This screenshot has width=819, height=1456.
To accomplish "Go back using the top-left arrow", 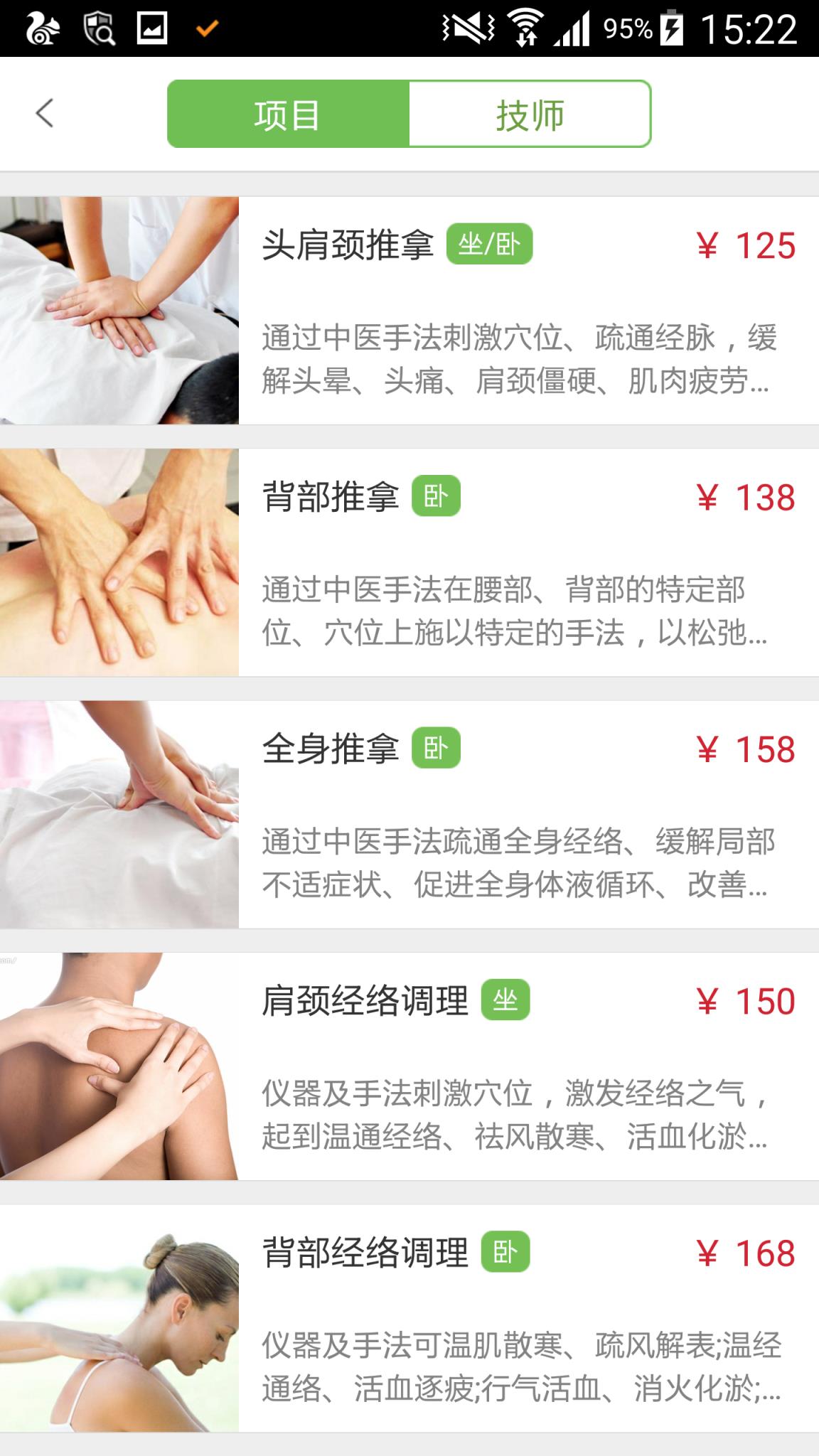I will click(45, 114).
